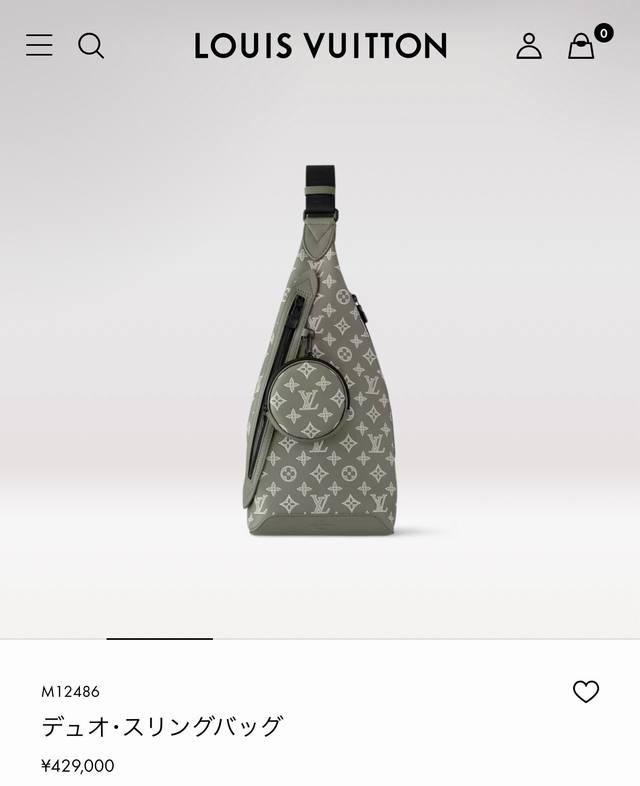
Task: Add the sling bag to the wishlist
Action: 585,691
